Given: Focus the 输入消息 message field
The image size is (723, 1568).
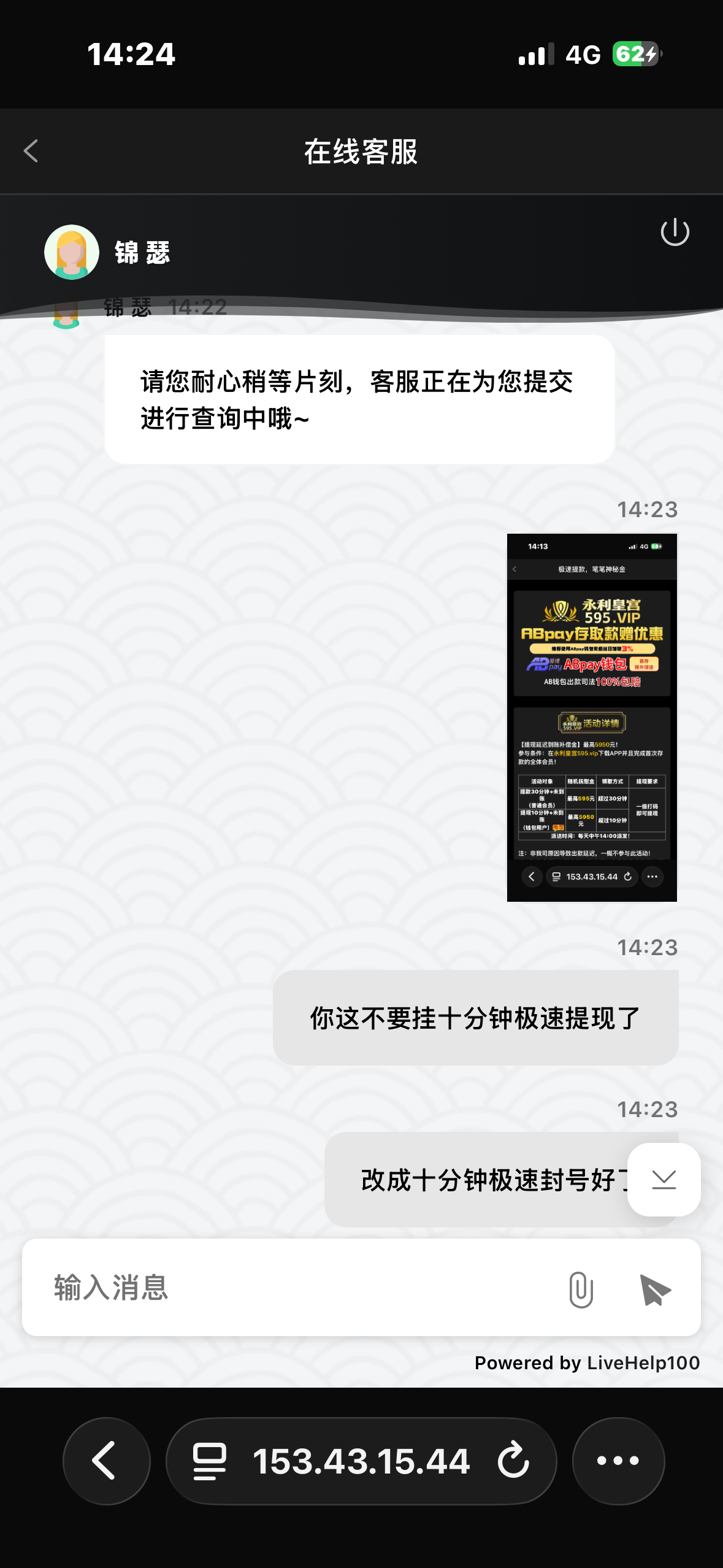Looking at the screenshot, I should 294,1287.
